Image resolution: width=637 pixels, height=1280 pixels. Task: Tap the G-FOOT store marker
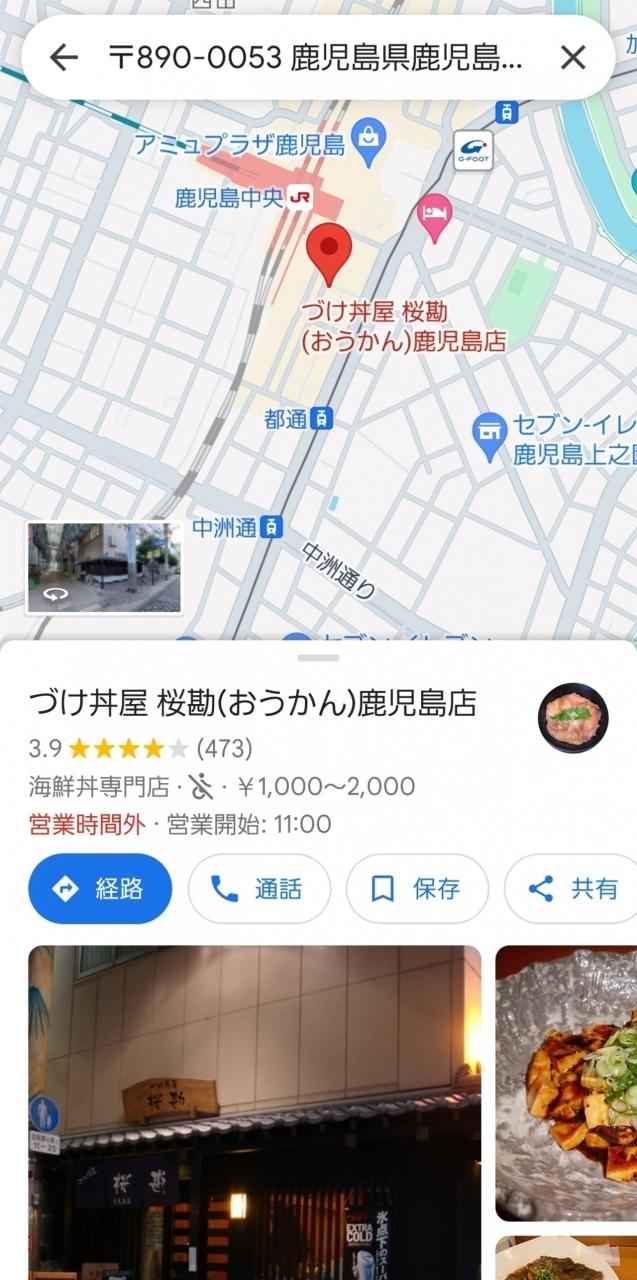473,149
